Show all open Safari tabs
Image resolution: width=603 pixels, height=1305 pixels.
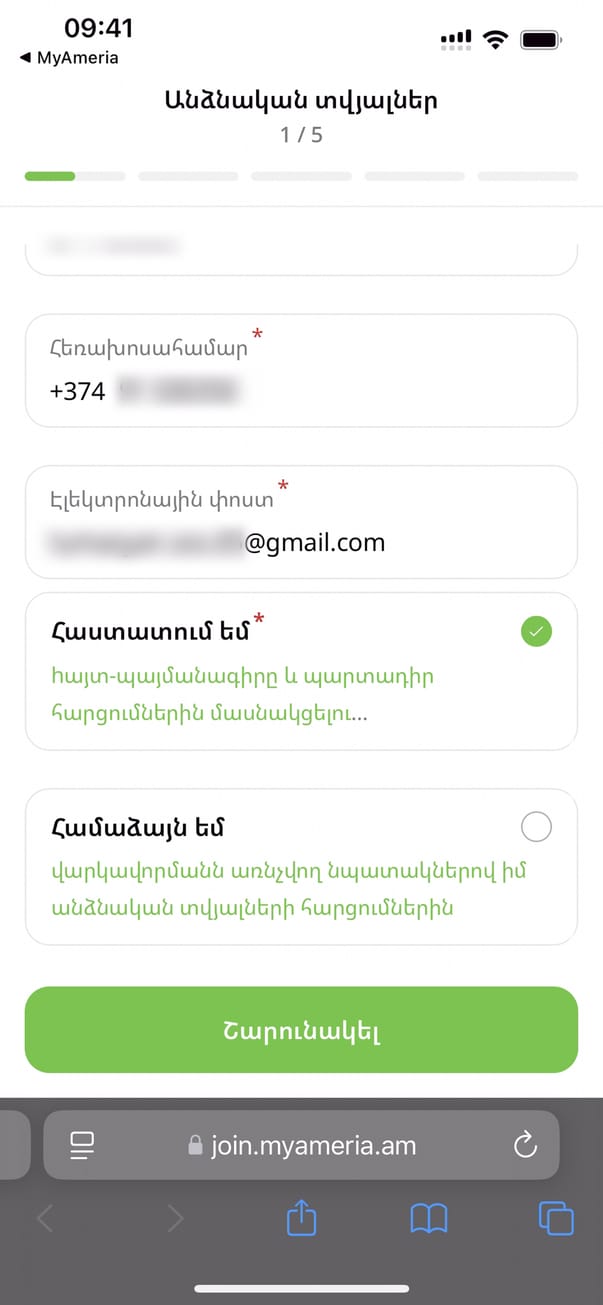tap(555, 1218)
